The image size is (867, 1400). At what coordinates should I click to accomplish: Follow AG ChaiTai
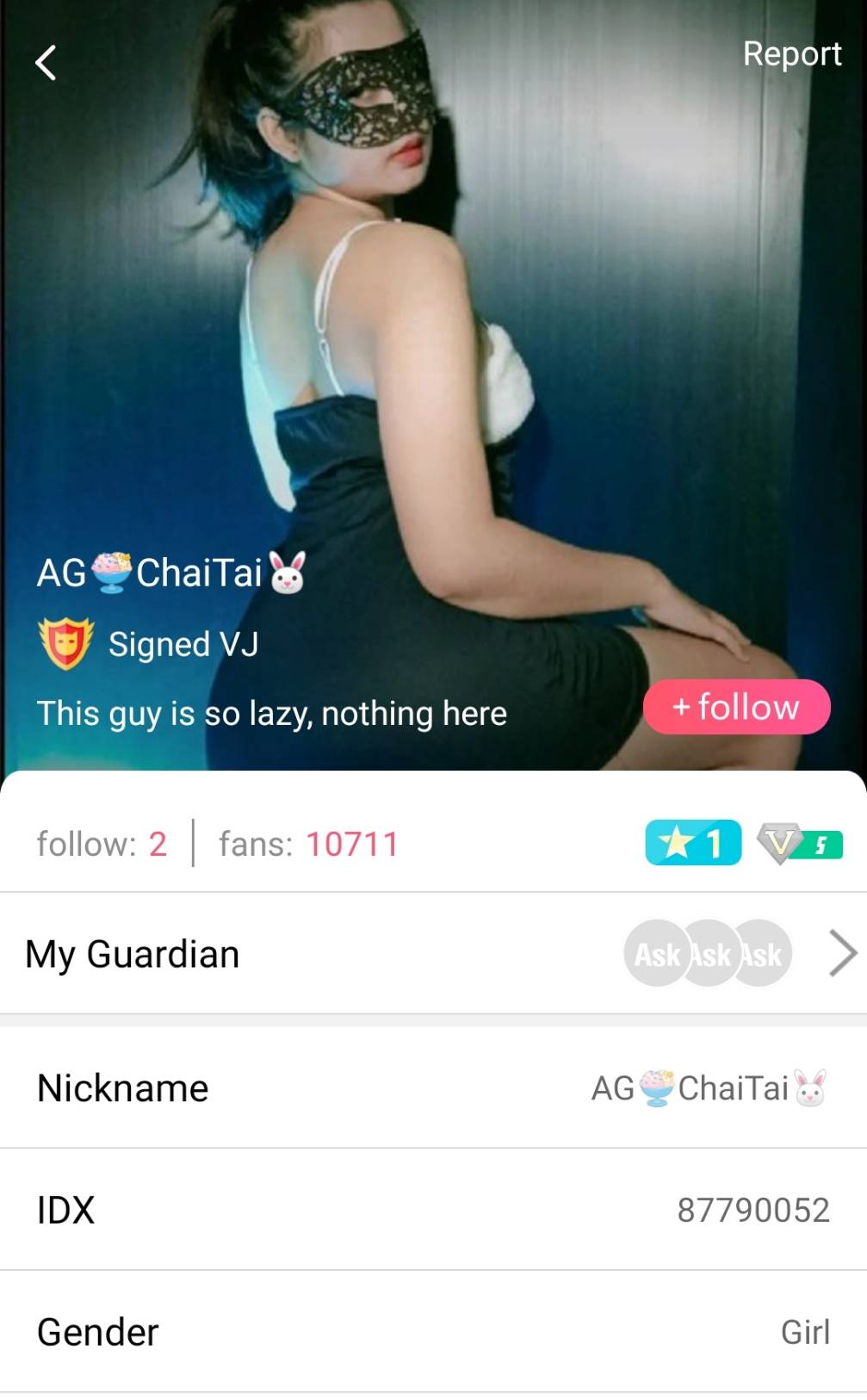[x=736, y=707]
